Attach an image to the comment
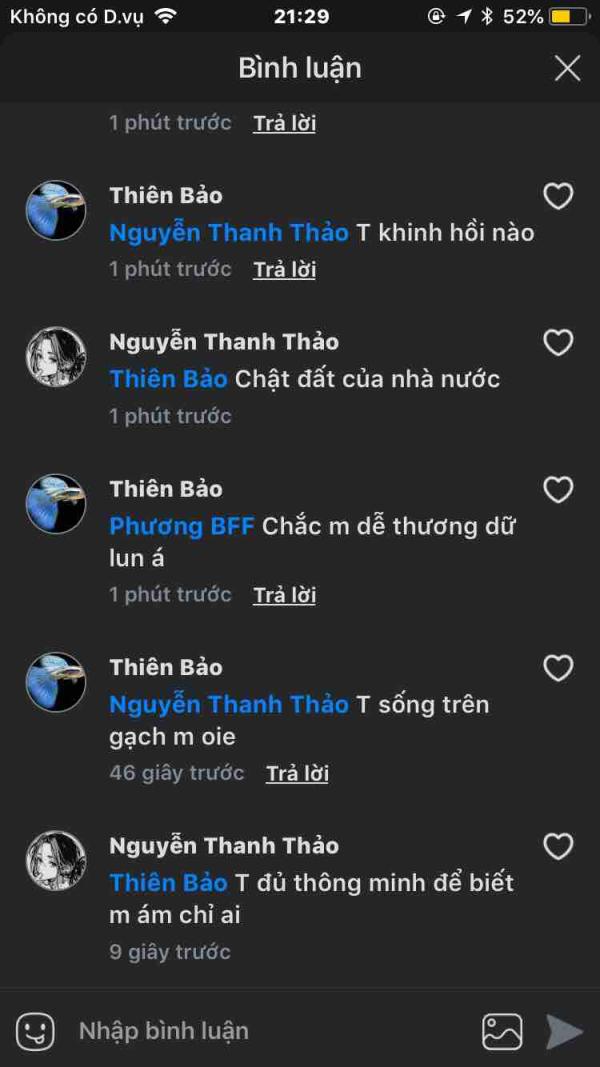 [x=502, y=1031]
